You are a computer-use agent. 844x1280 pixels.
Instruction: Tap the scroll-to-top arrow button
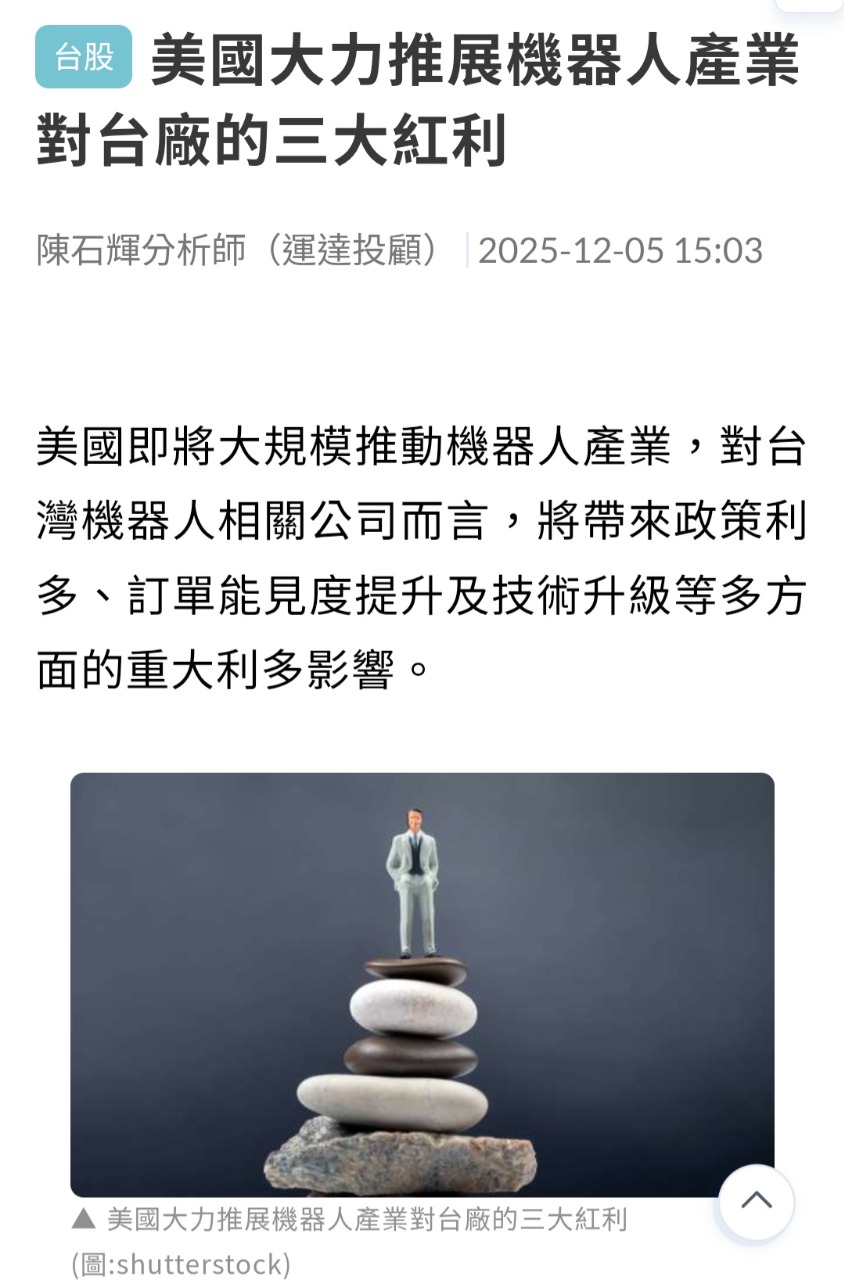756,1202
